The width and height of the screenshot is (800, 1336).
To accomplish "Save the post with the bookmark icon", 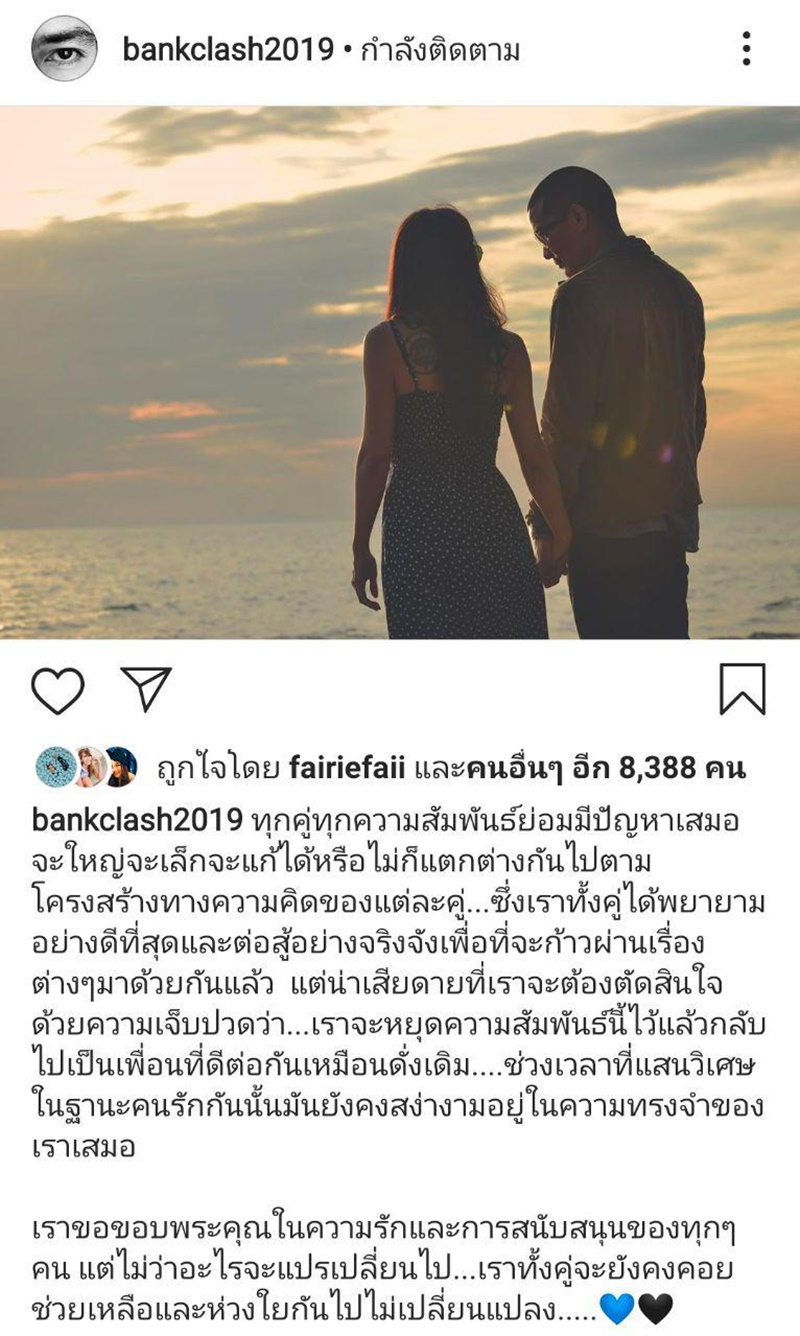I will (x=742, y=688).
